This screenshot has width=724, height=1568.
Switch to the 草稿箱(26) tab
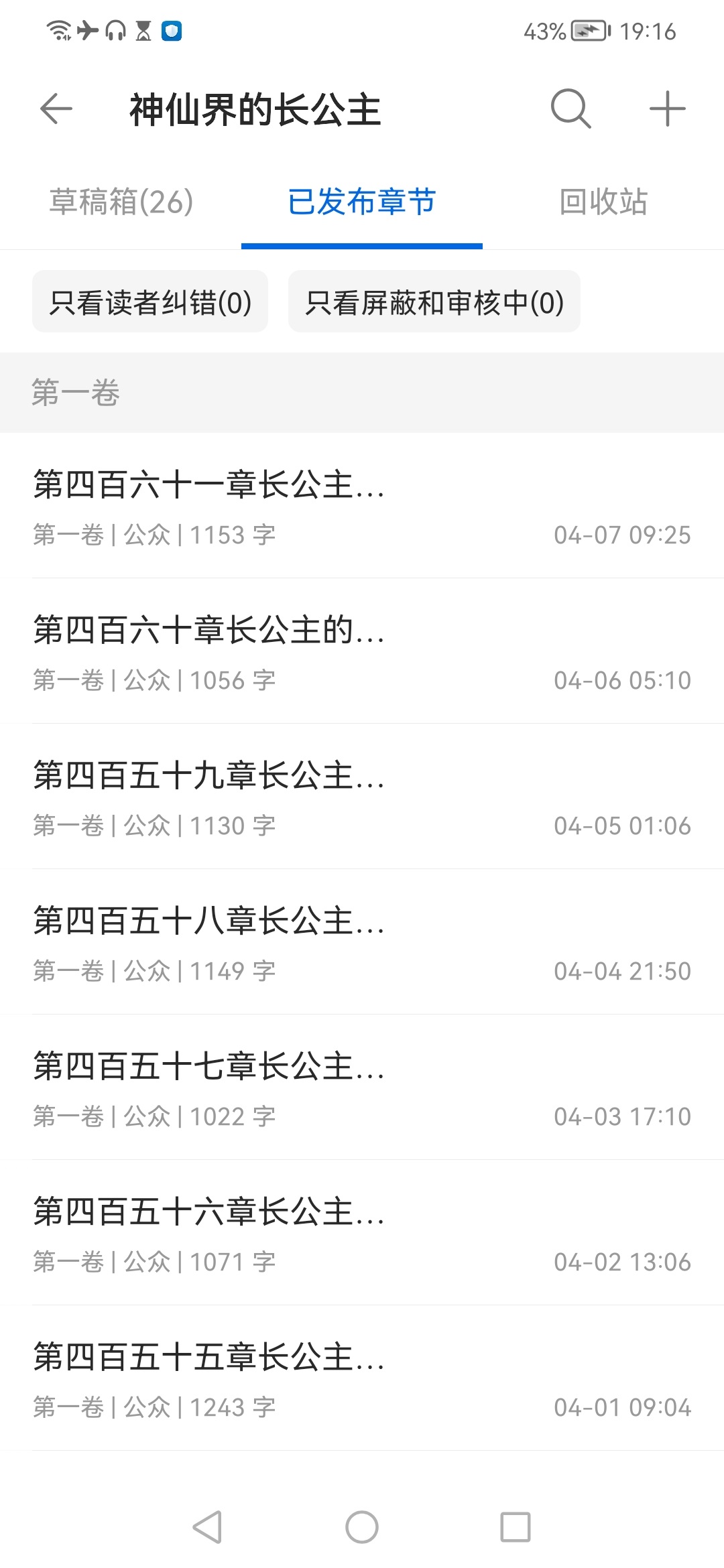tap(121, 202)
